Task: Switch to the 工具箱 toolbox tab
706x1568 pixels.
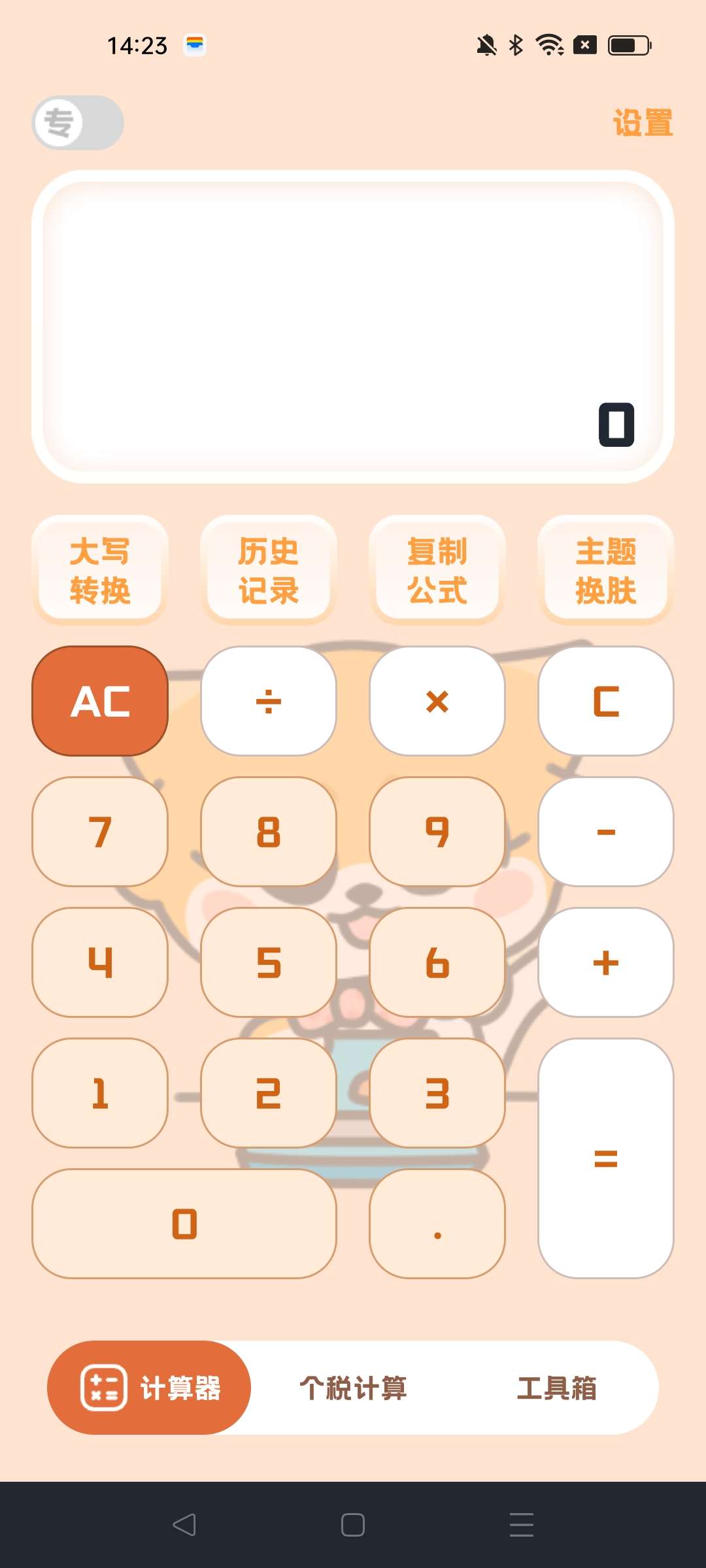Action: [556, 1388]
